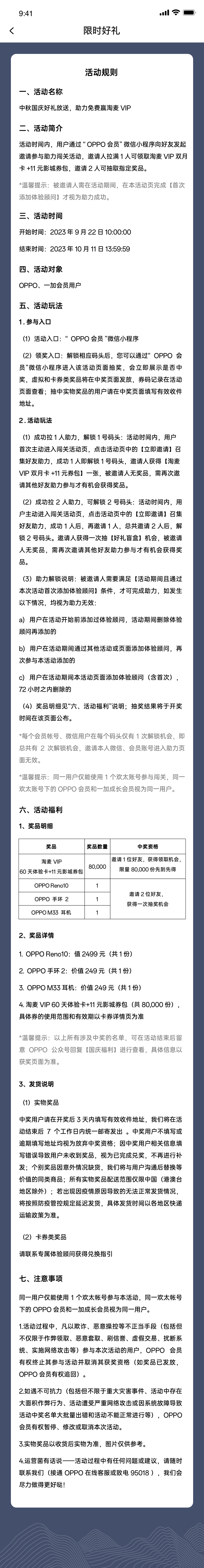Go back from the 限时好礼 page
Screen dimensions: 204x1568
[x=12, y=30]
